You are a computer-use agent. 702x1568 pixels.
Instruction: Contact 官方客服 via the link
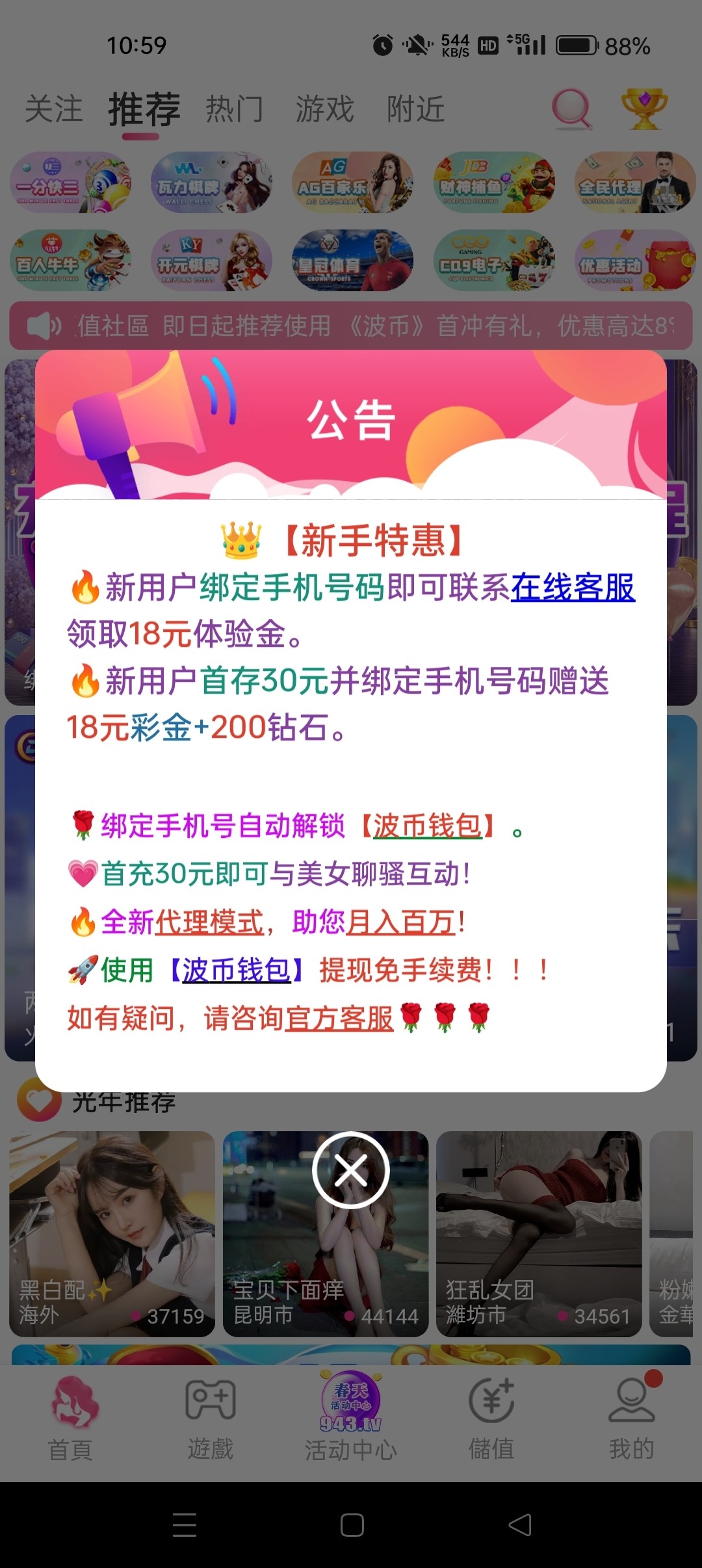tap(339, 1018)
